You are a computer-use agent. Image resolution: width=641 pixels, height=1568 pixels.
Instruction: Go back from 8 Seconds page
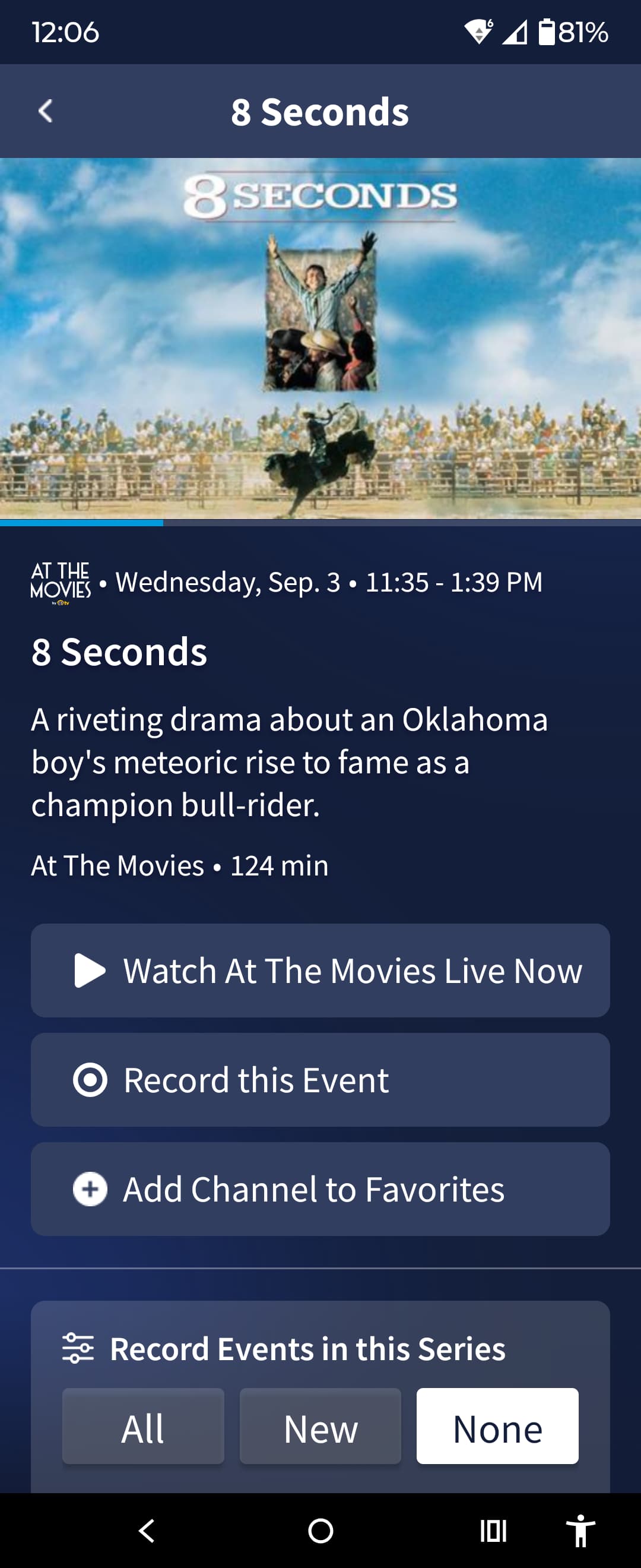coord(46,112)
